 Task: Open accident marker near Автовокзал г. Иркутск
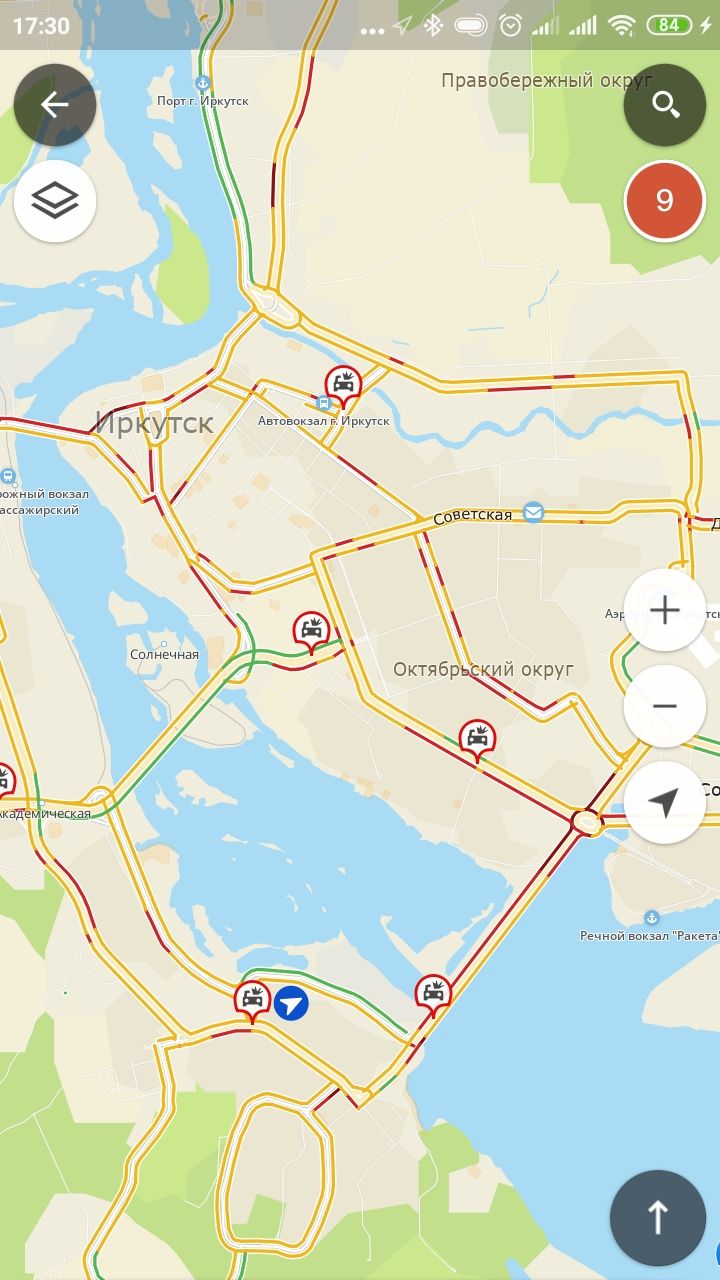(343, 383)
